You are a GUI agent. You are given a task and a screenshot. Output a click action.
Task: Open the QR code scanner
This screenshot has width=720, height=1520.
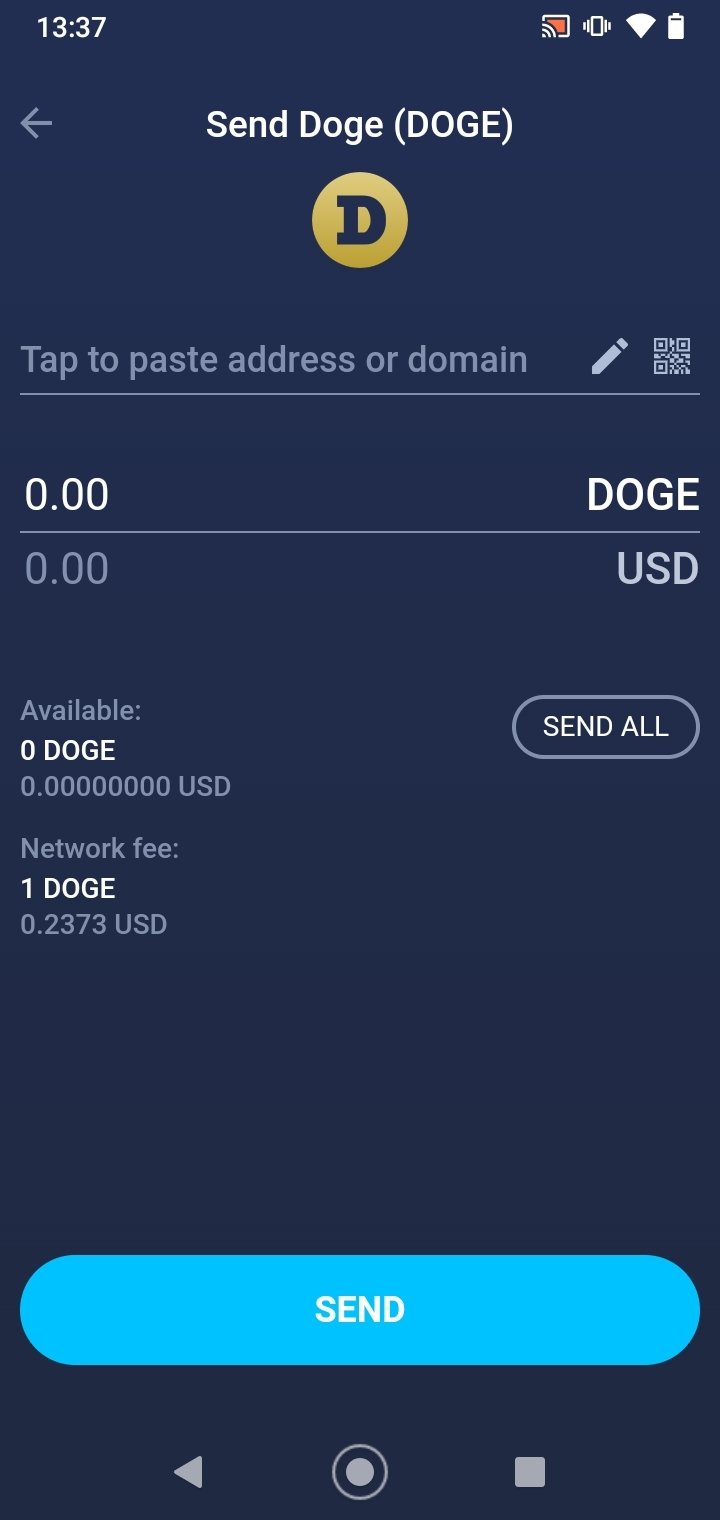tap(672, 356)
